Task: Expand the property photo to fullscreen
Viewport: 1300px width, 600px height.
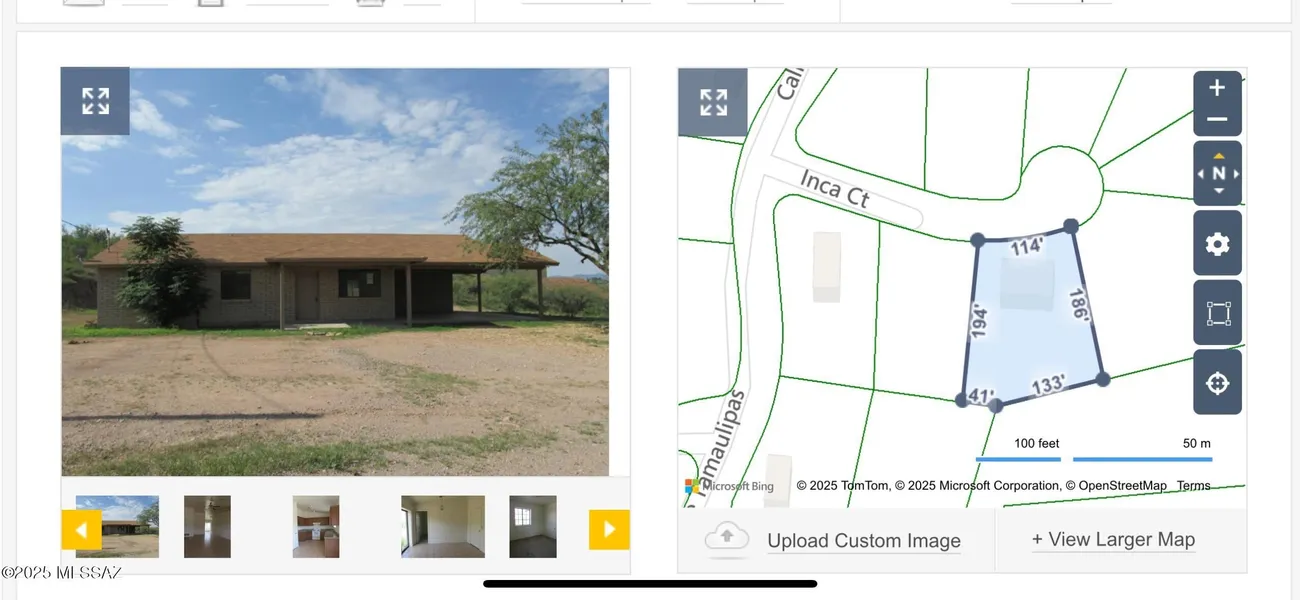Action: tap(95, 101)
